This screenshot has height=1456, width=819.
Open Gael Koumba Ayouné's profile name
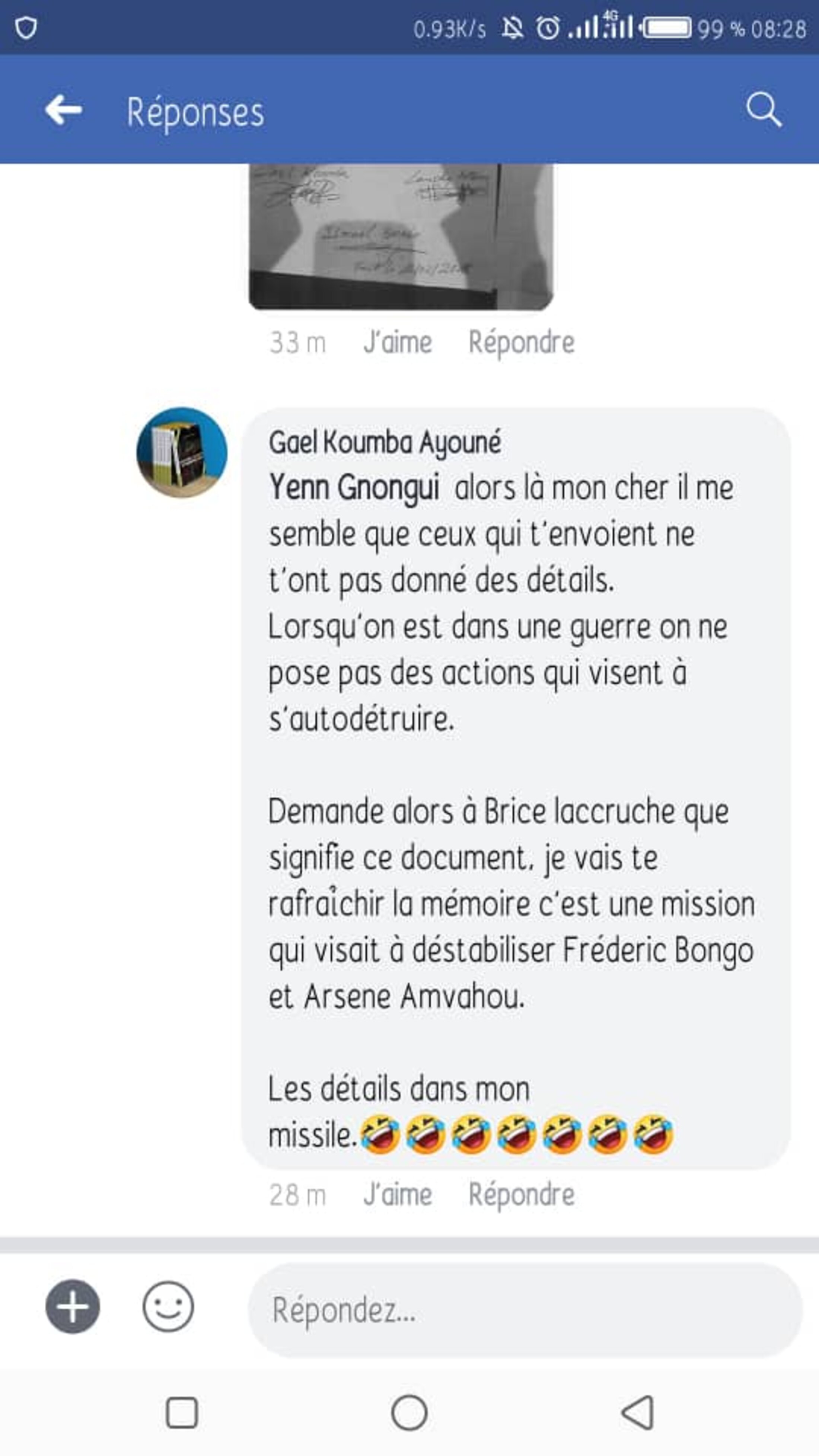click(x=384, y=442)
